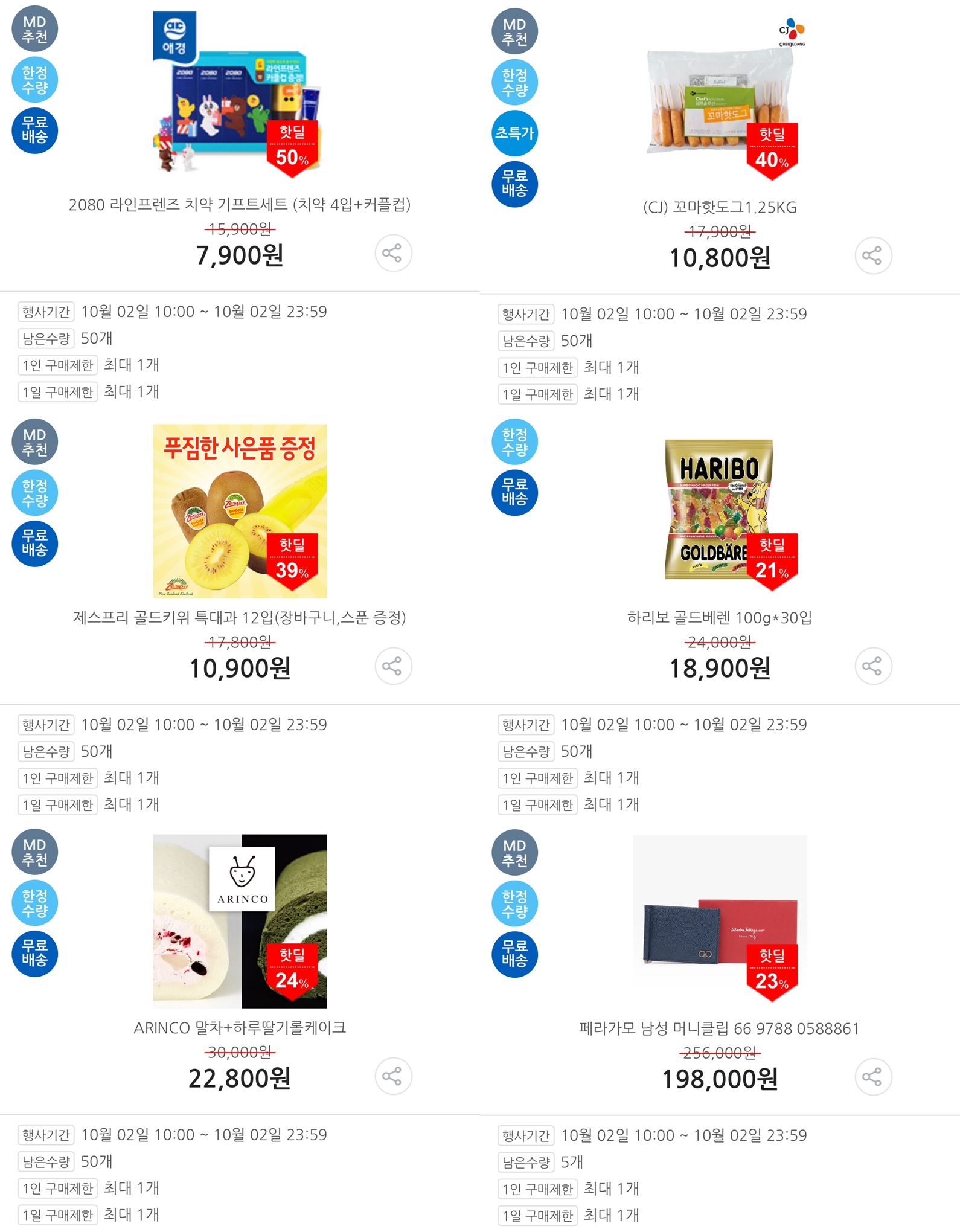Share the 2080 라인프렌즈 치약 기프트세트 deal
Image resolution: width=960 pixels, height=1232 pixels.
tap(393, 253)
